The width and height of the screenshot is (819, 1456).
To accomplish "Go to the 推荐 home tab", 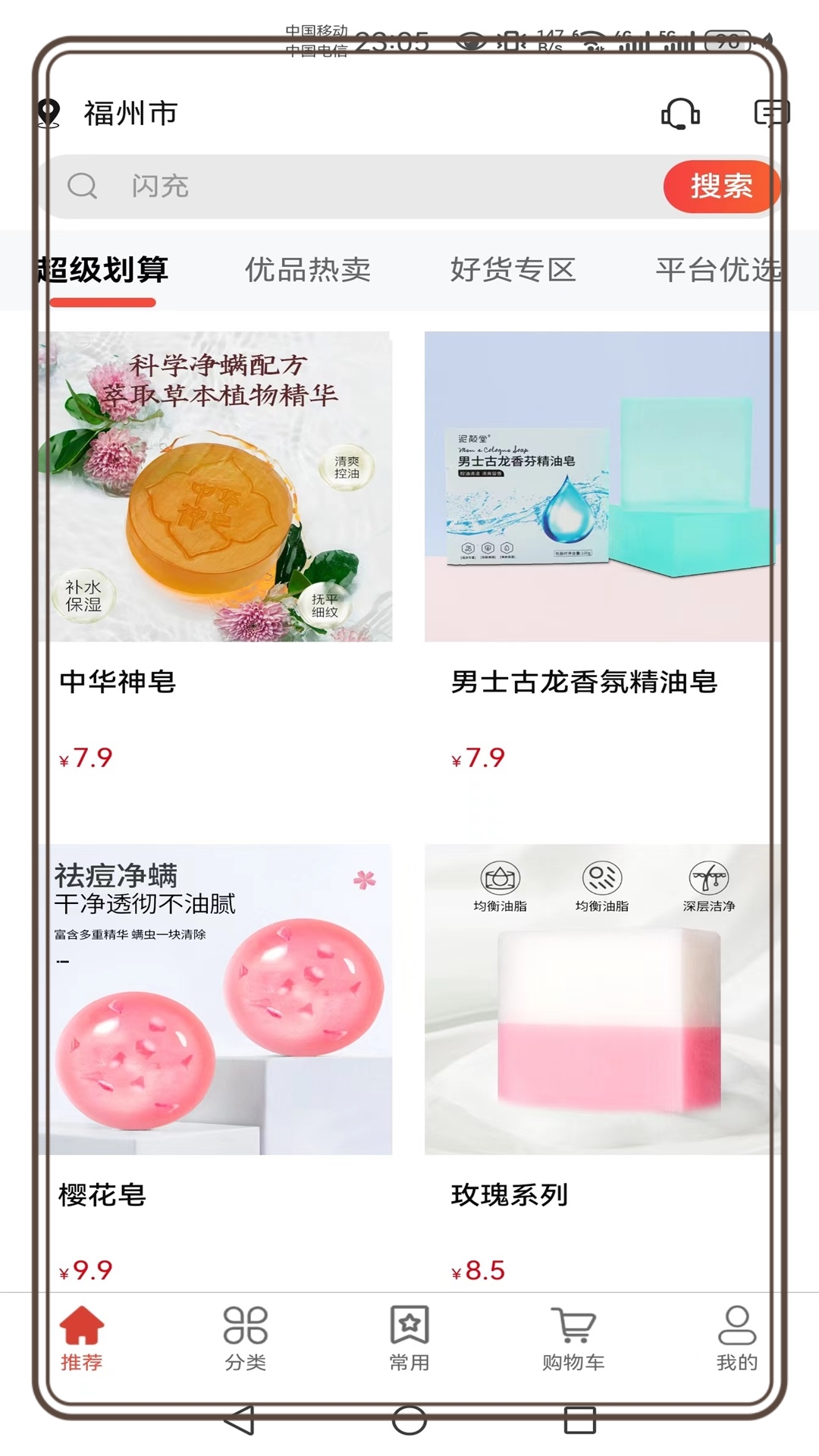I will tap(82, 1339).
